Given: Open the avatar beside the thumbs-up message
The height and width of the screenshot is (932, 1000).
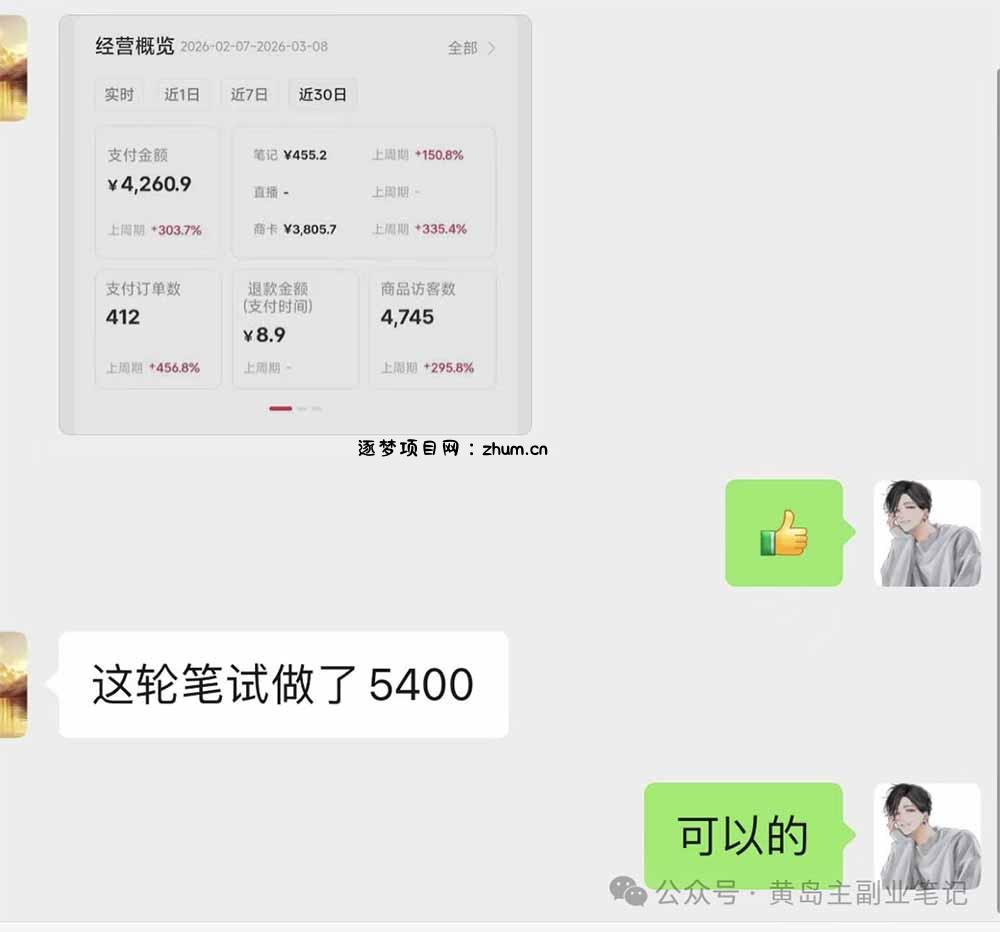Looking at the screenshot, I should tap(927, 533).
